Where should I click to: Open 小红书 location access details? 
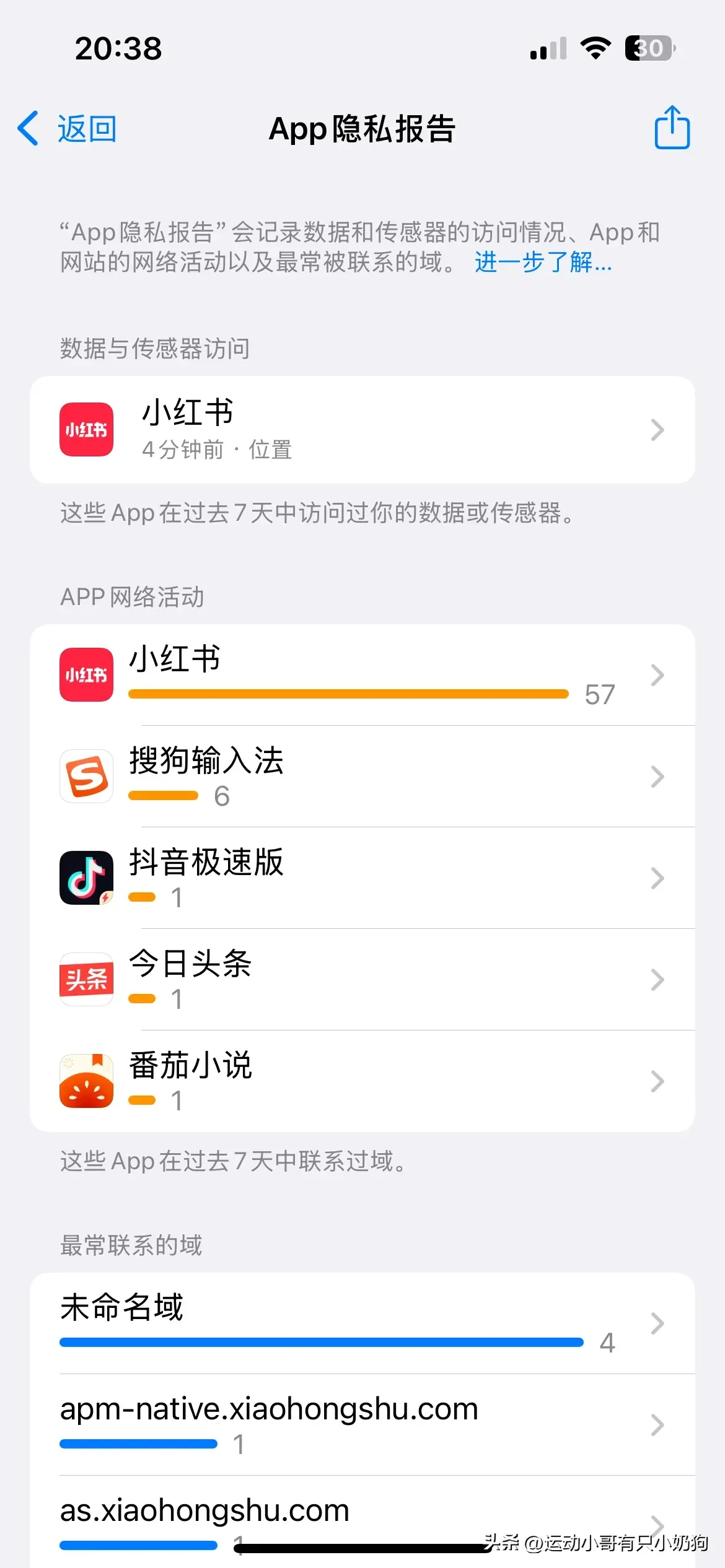[362, 430]
